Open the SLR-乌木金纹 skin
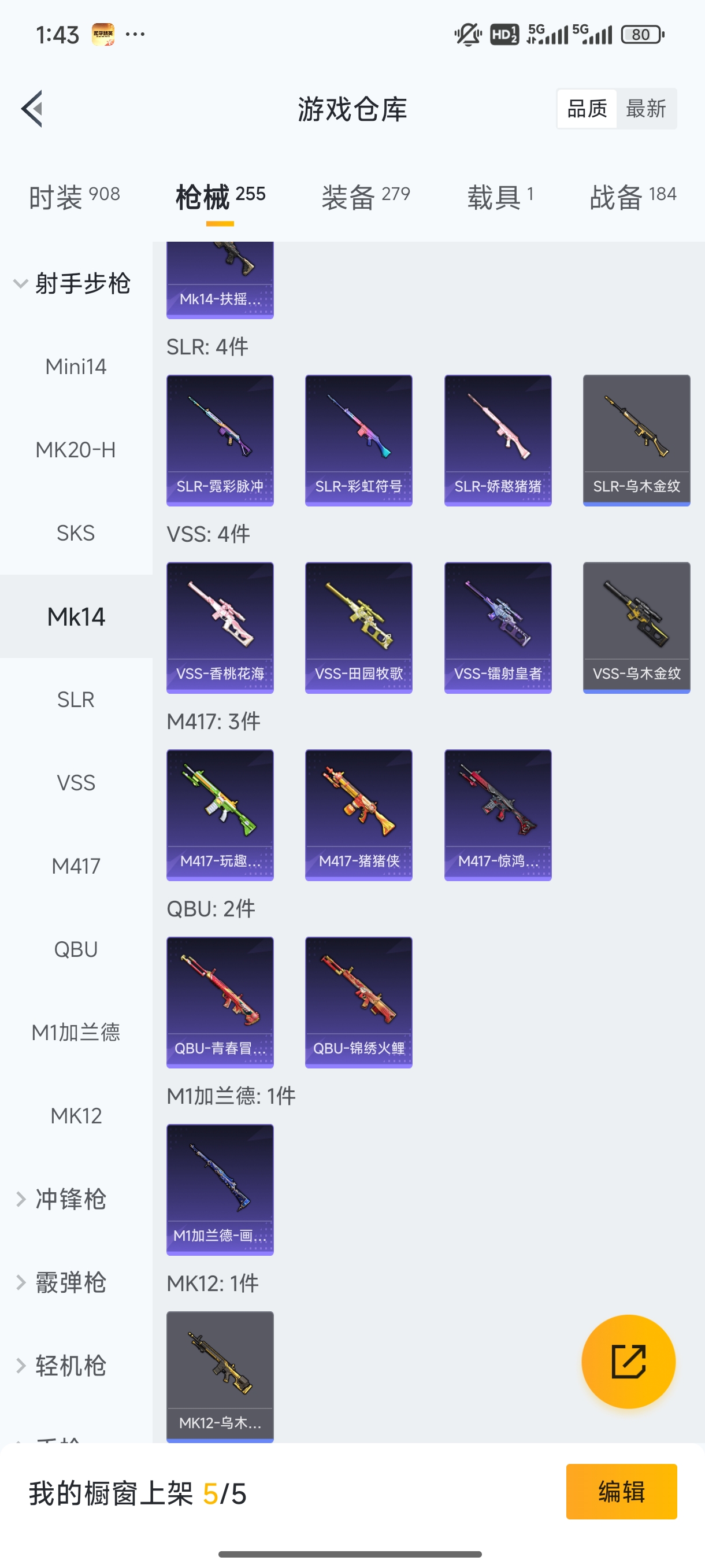Image resolution: width=705 pixels, height=1568 pixels. (636, 440)
